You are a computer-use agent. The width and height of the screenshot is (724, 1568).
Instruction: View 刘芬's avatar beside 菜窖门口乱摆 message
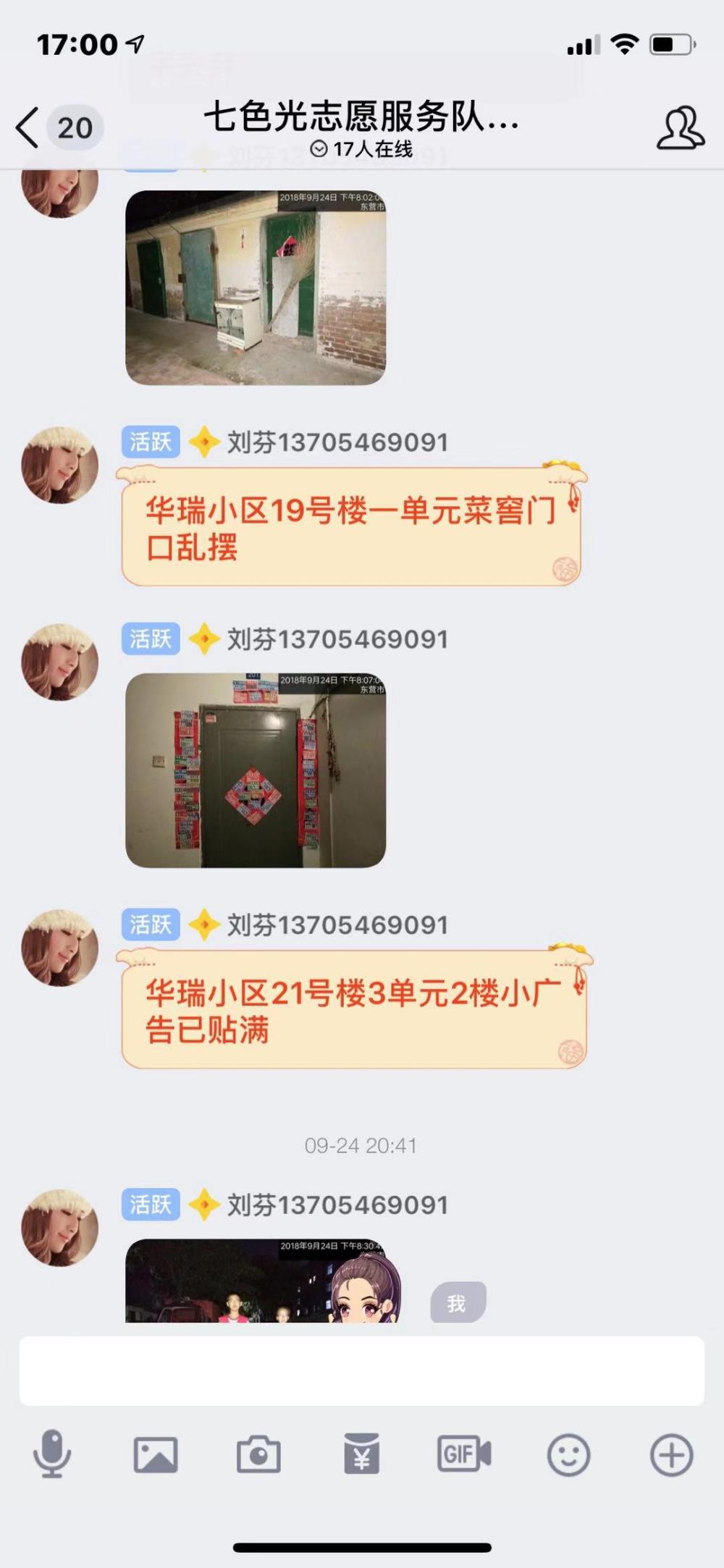tap(59, 465)
